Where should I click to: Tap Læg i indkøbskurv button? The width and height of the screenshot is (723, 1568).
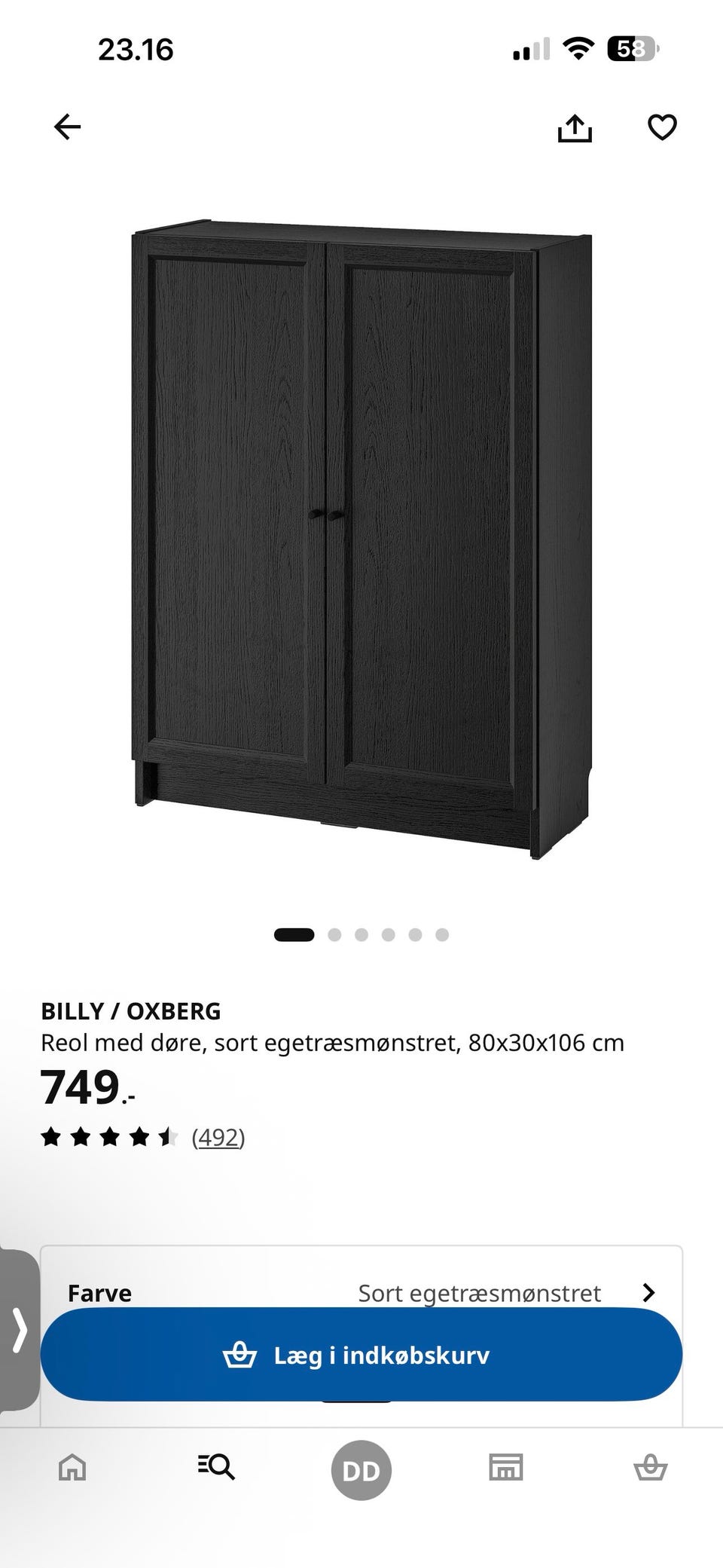pos(361,1355)
